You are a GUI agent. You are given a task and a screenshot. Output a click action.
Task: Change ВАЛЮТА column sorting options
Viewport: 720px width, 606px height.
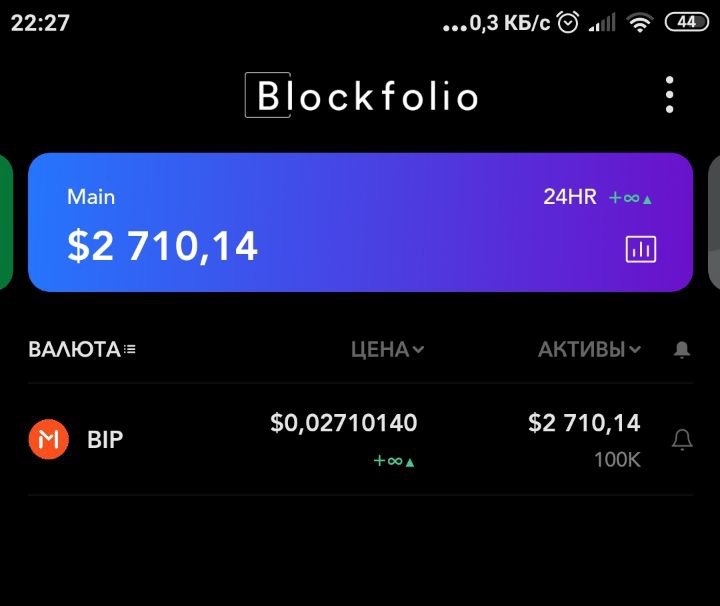[x=83, y=349]
